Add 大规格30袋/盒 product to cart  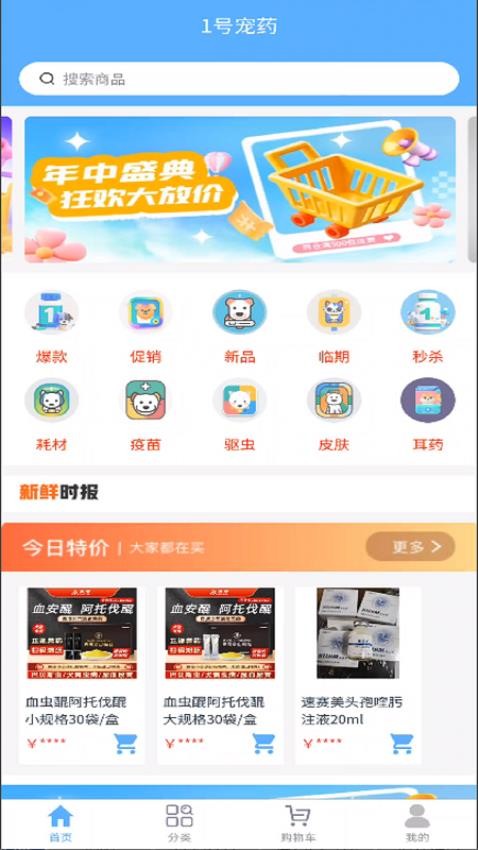click(263, 744)
